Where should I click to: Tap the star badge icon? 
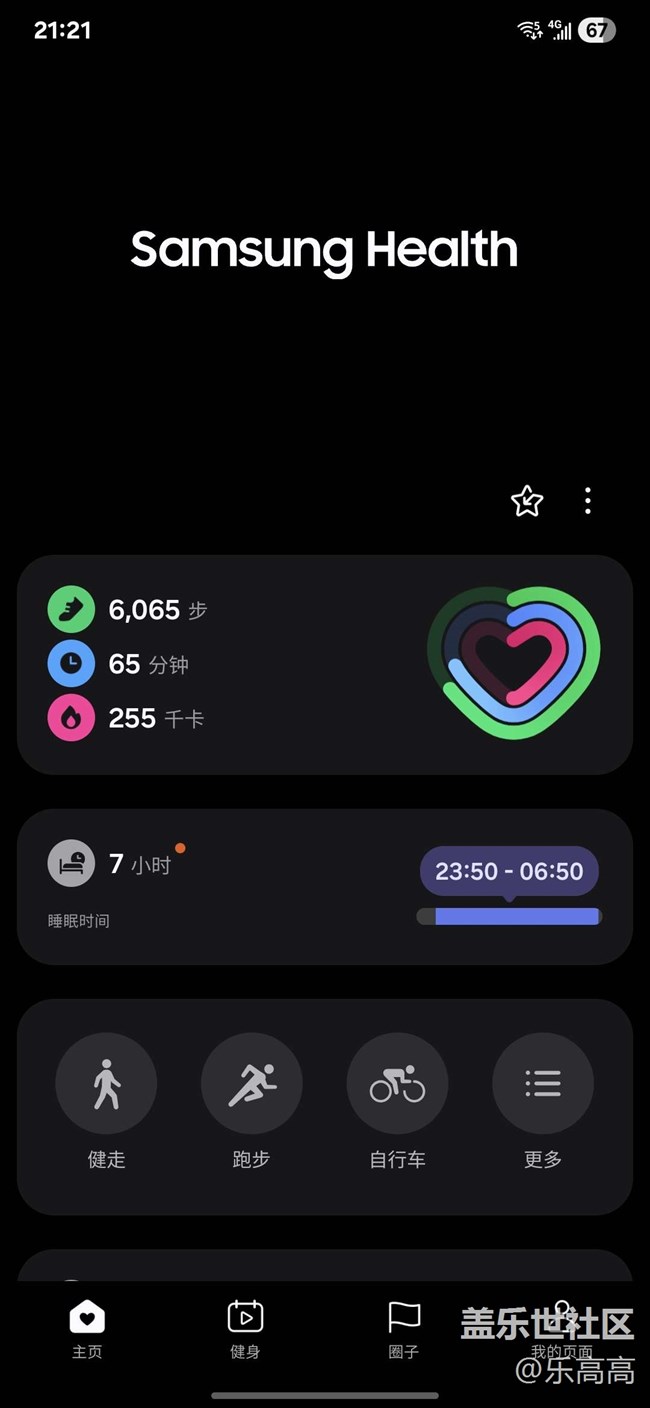[x=527, y=501]
